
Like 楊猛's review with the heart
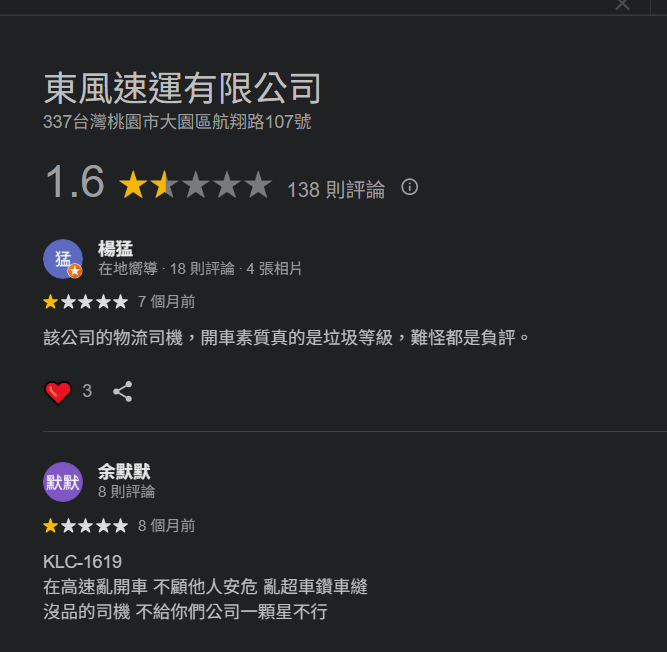point(58,392)
